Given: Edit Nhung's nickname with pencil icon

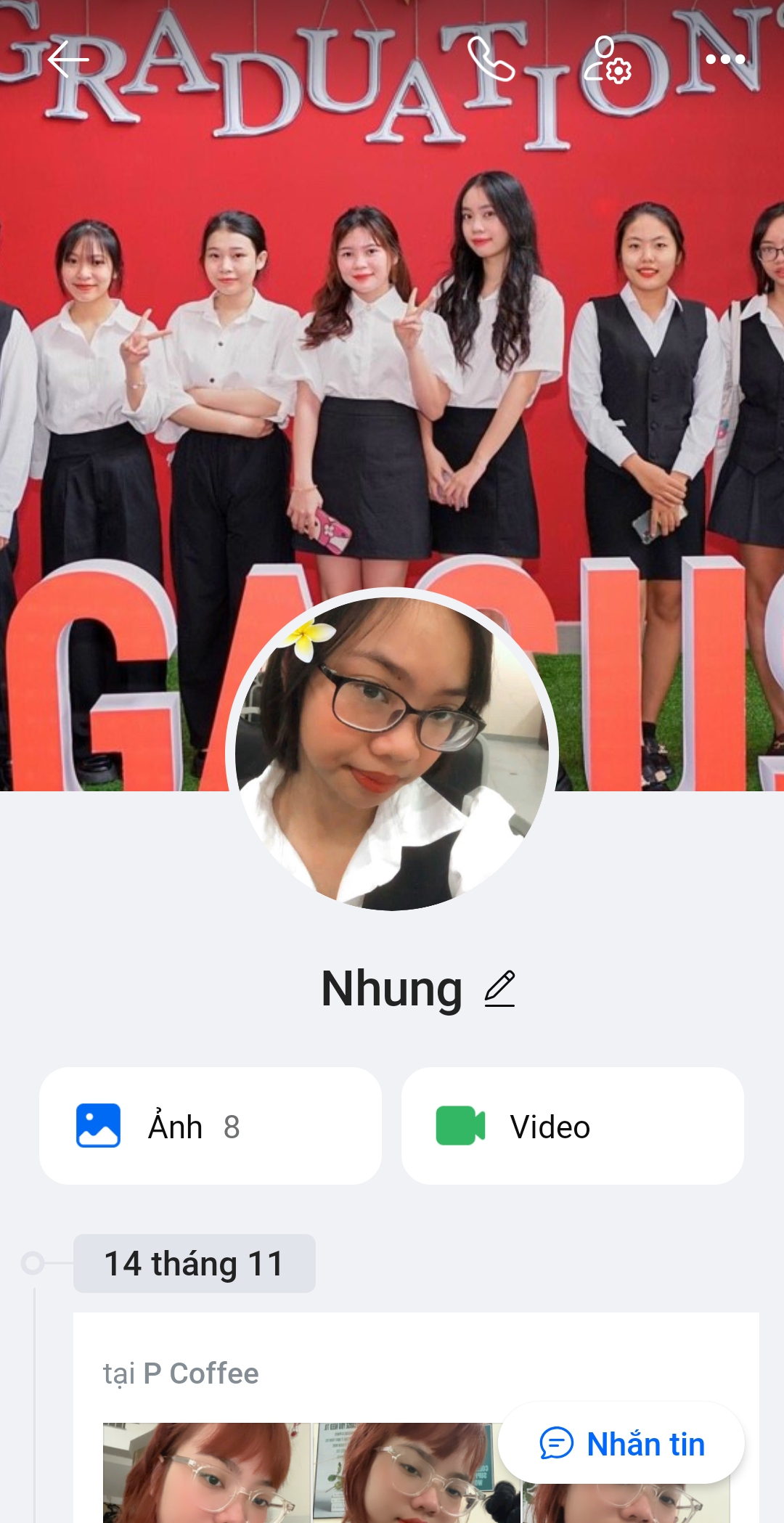Looking at the screenshot, I should click(x=499, y=989).
